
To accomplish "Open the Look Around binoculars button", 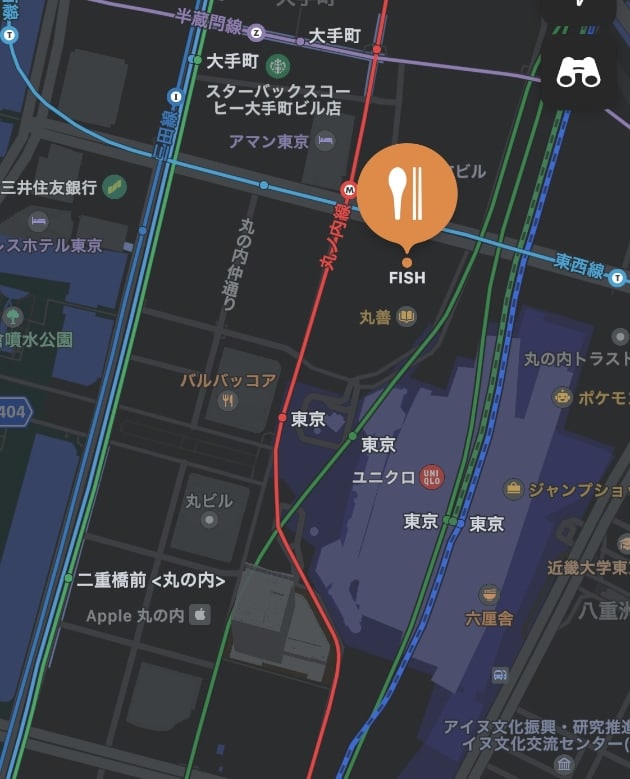I will point(579,73).
